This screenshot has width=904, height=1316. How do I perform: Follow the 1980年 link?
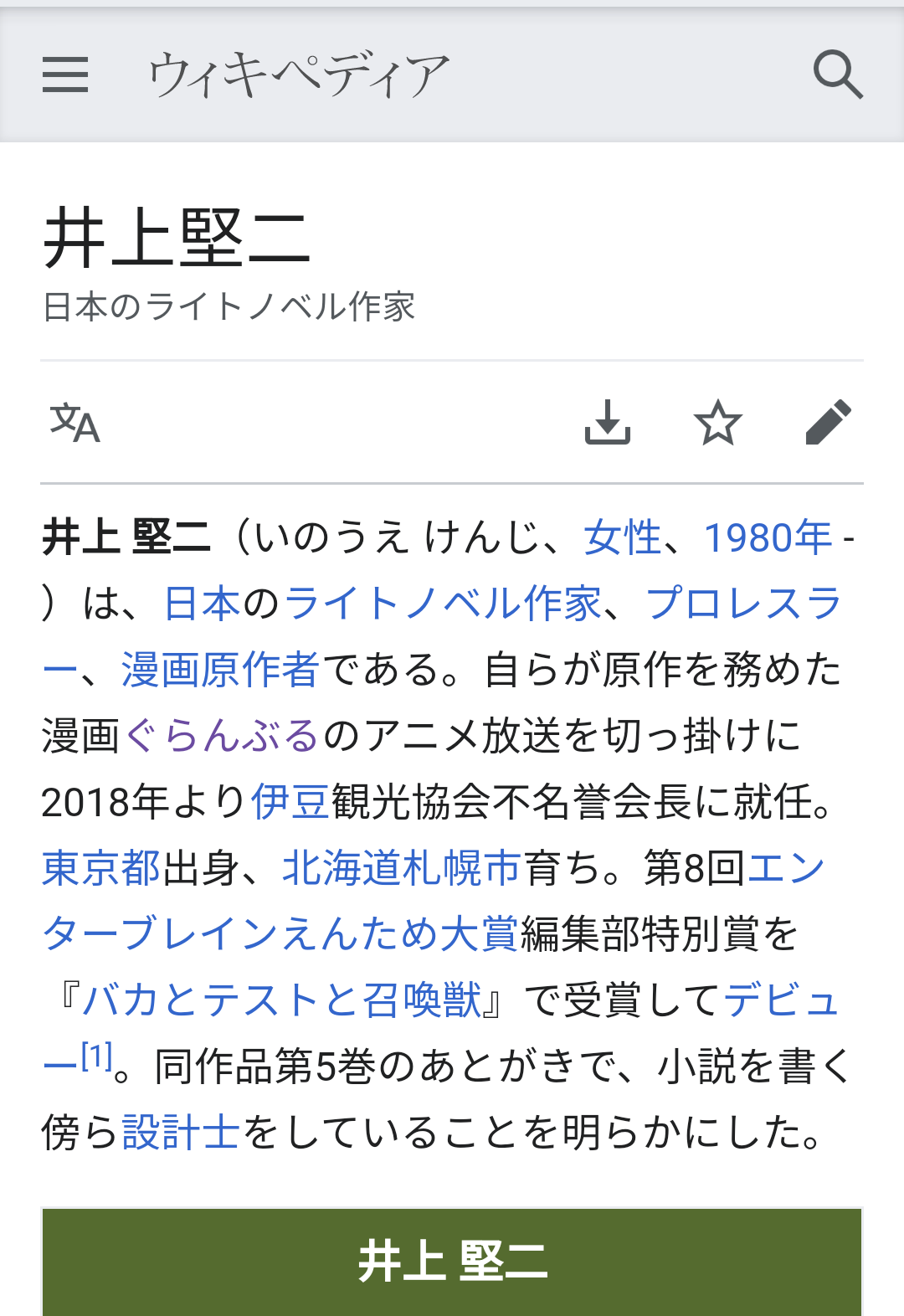(x=768, y=537)
